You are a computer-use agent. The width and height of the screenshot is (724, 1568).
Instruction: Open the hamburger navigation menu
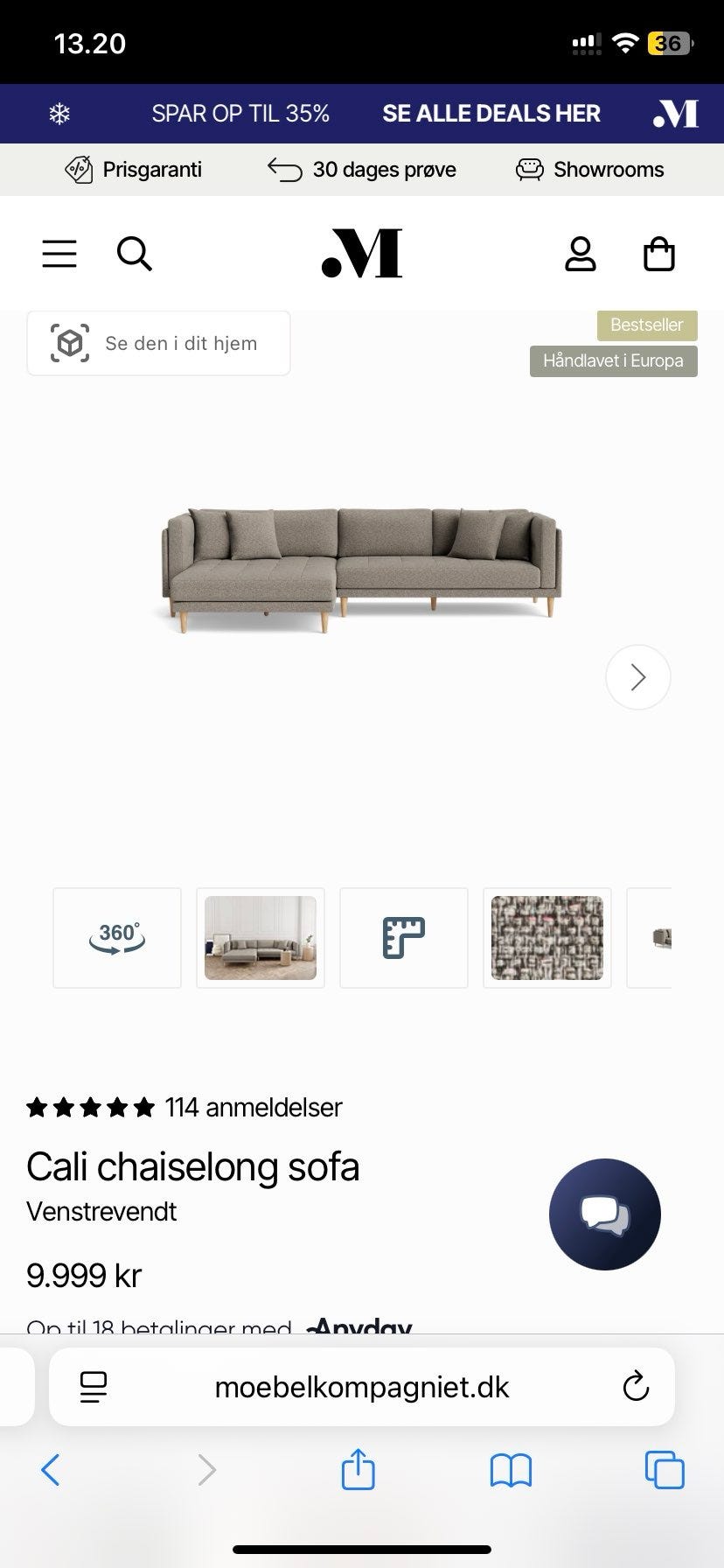pos(59,254)
